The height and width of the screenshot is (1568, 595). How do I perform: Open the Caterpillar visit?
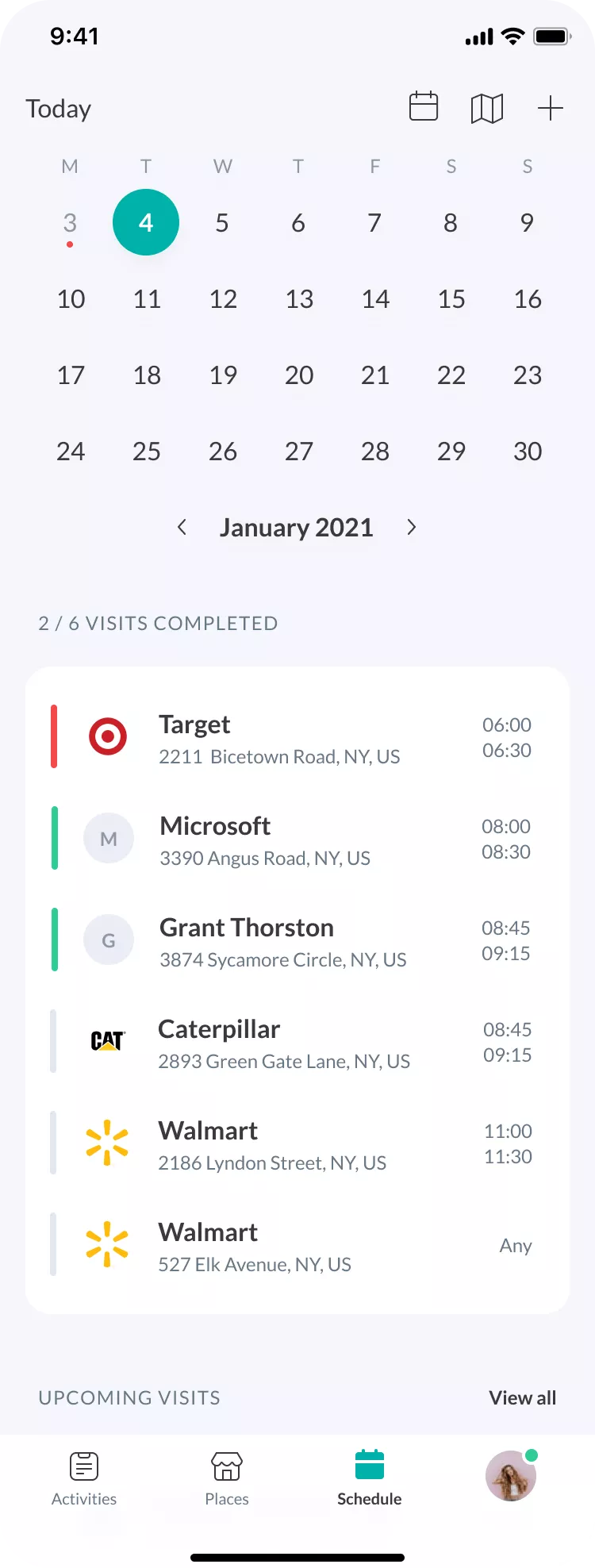pos(297,1043)
